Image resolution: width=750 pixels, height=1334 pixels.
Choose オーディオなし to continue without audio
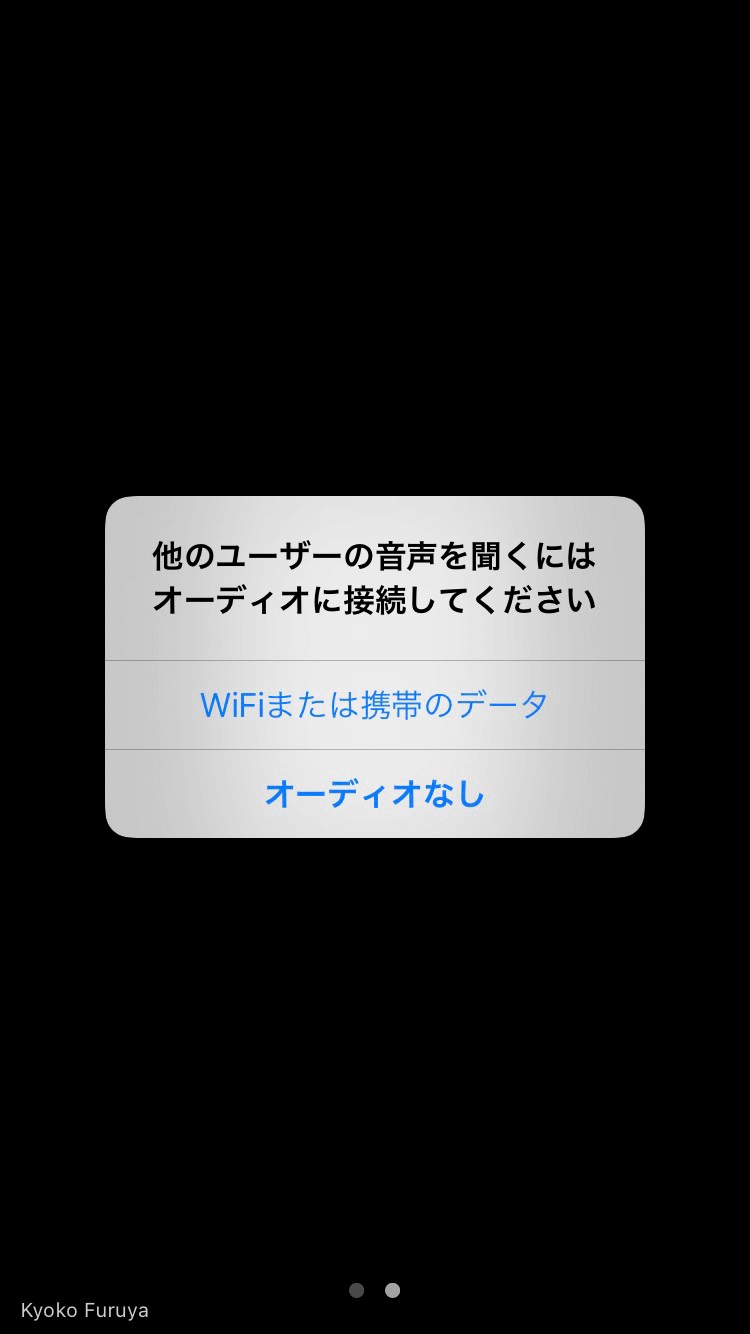[374, 794]
